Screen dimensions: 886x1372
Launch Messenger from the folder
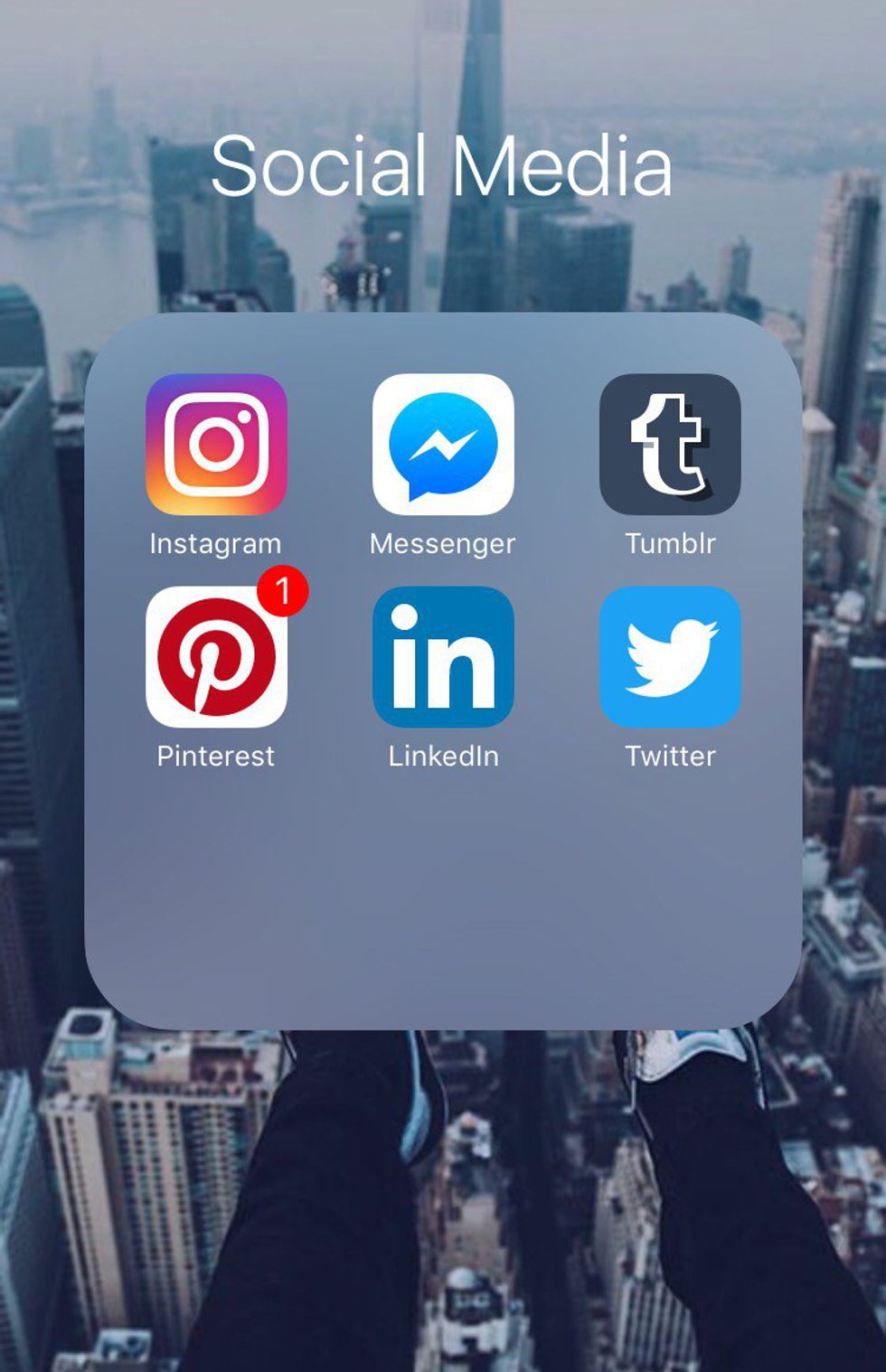tap(443, 445)
